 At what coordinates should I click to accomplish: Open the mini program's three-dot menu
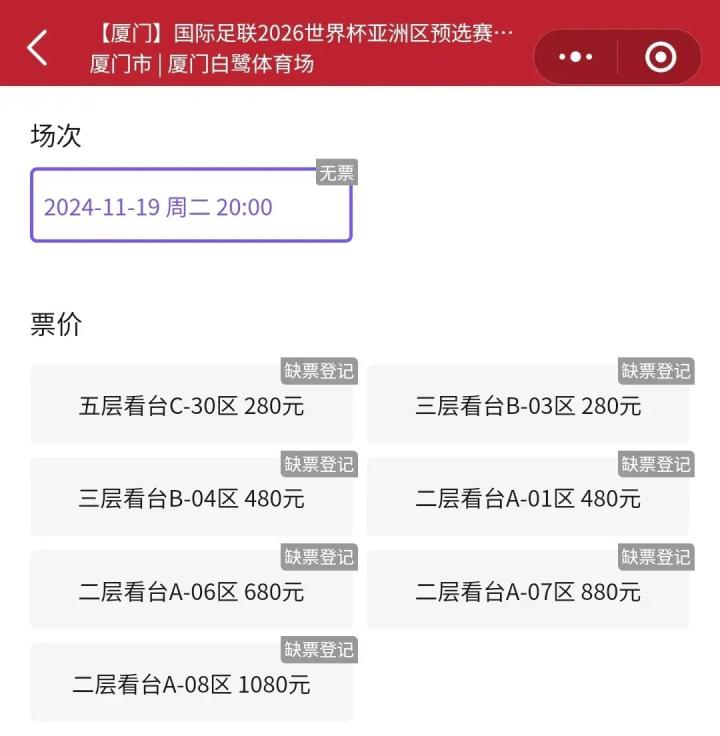pyautogui.click(x=575, y=57)
